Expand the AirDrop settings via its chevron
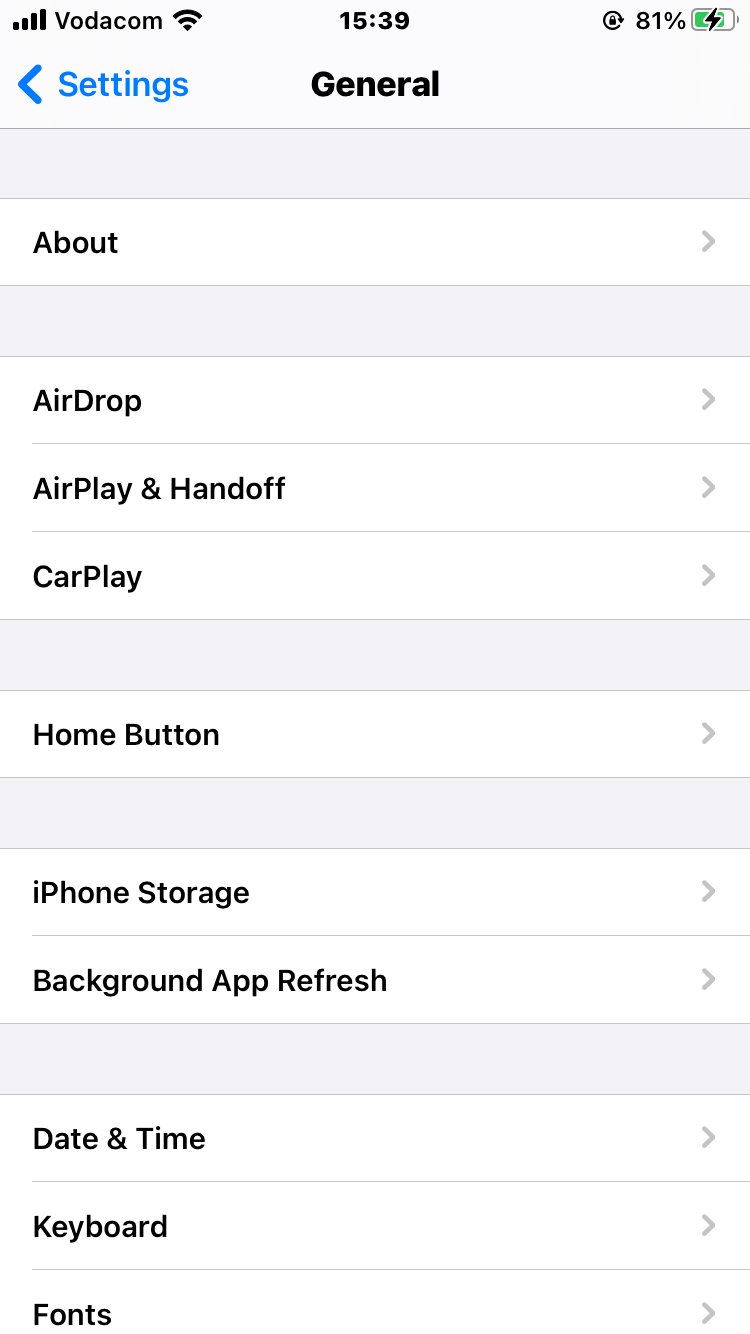 click(708, 400)
